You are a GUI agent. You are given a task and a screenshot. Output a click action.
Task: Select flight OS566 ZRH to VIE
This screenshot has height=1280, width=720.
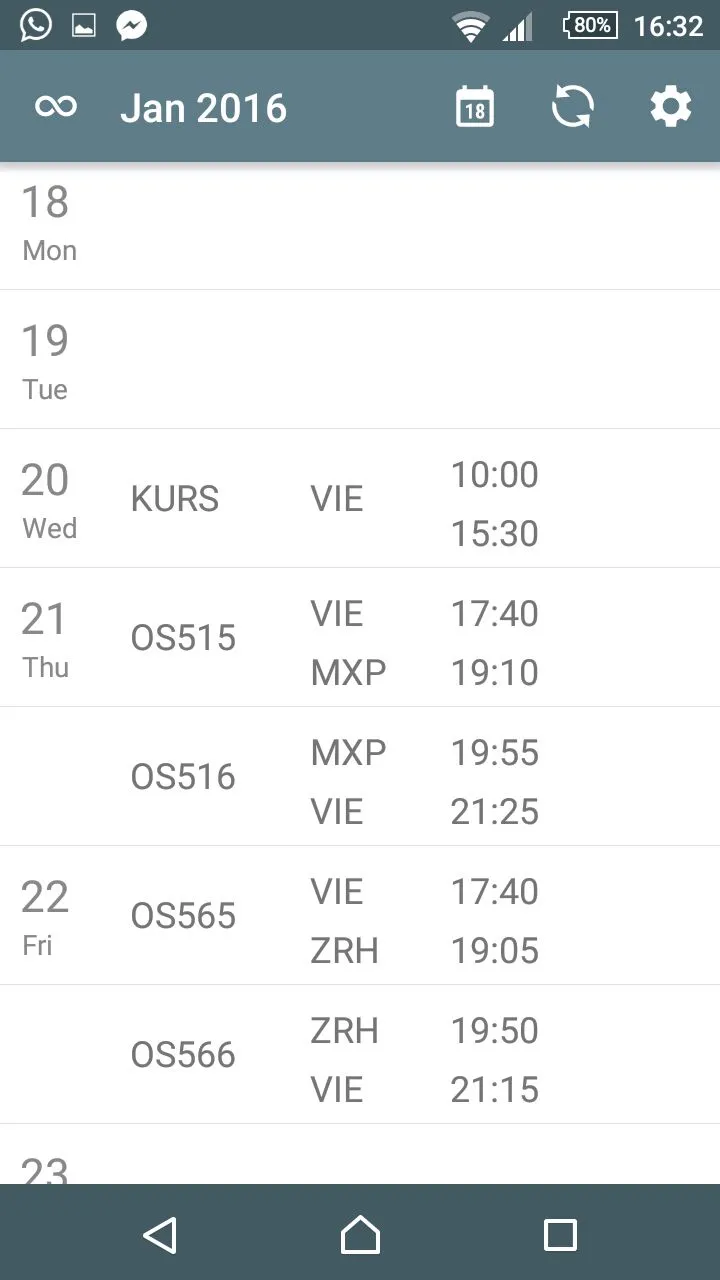point(360,1055)
